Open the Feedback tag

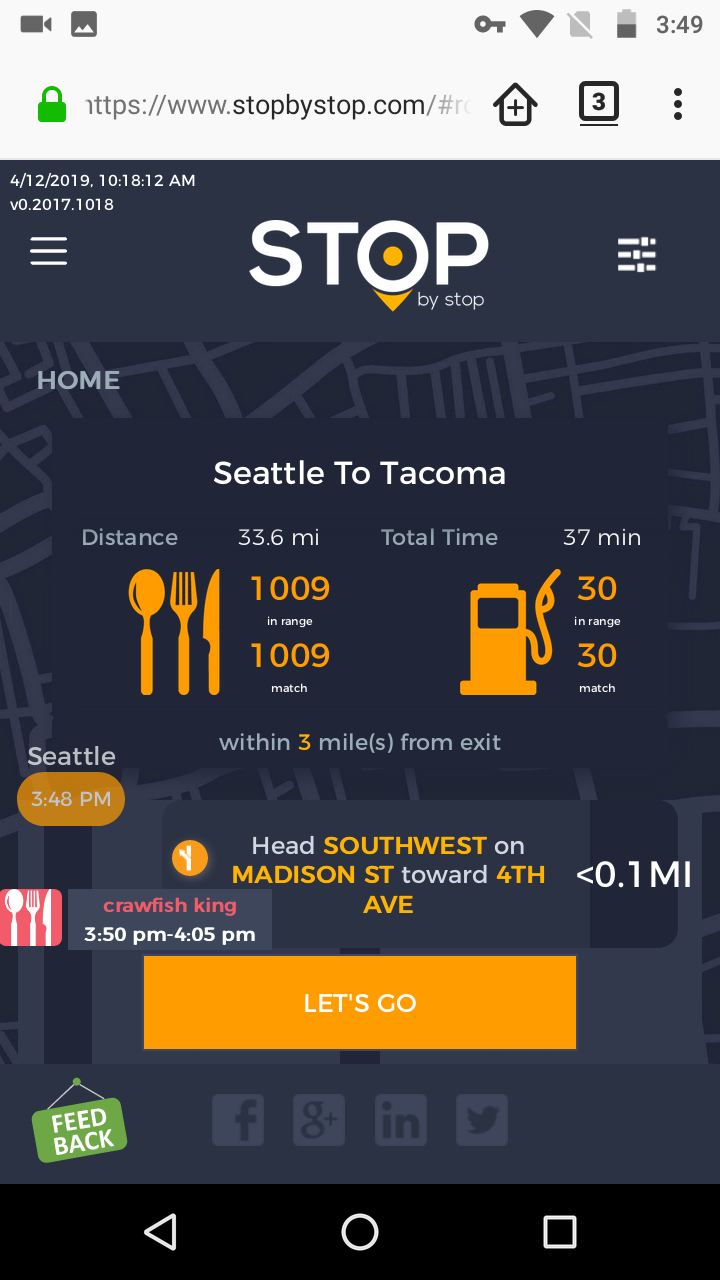pyautogui.click(x=79, y=1127)
